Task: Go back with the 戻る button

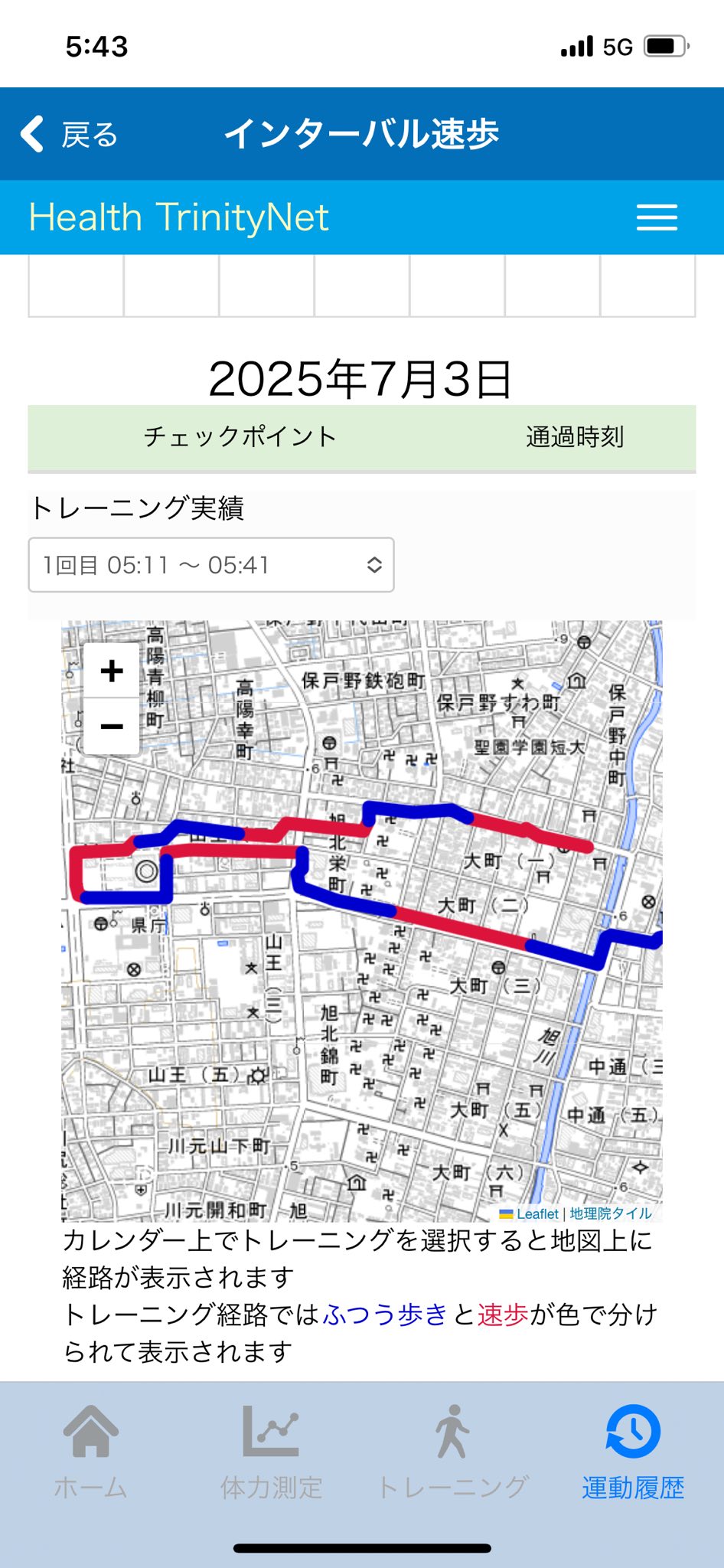Action: (x=69, y=135)
